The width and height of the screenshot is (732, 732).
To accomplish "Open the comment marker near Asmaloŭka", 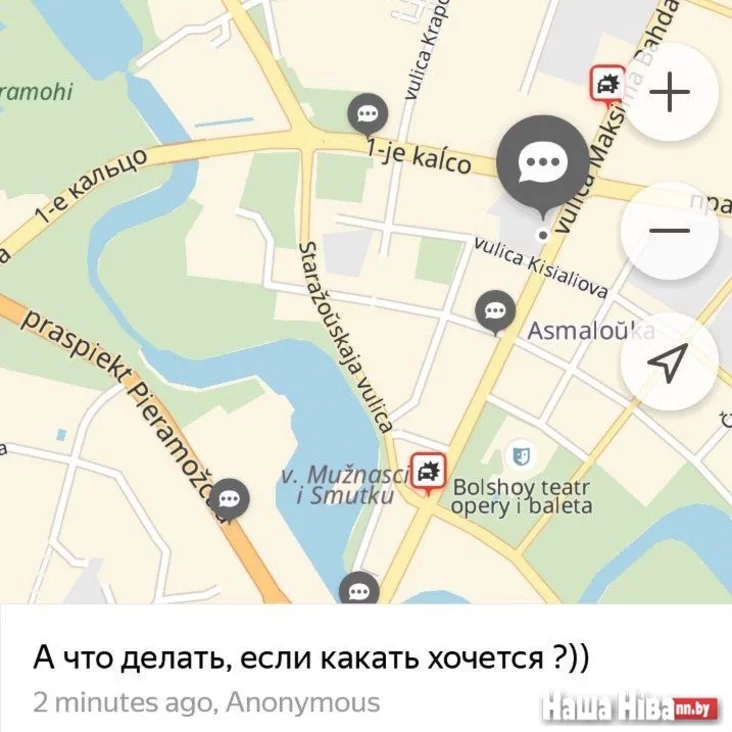I will [495, 310].
